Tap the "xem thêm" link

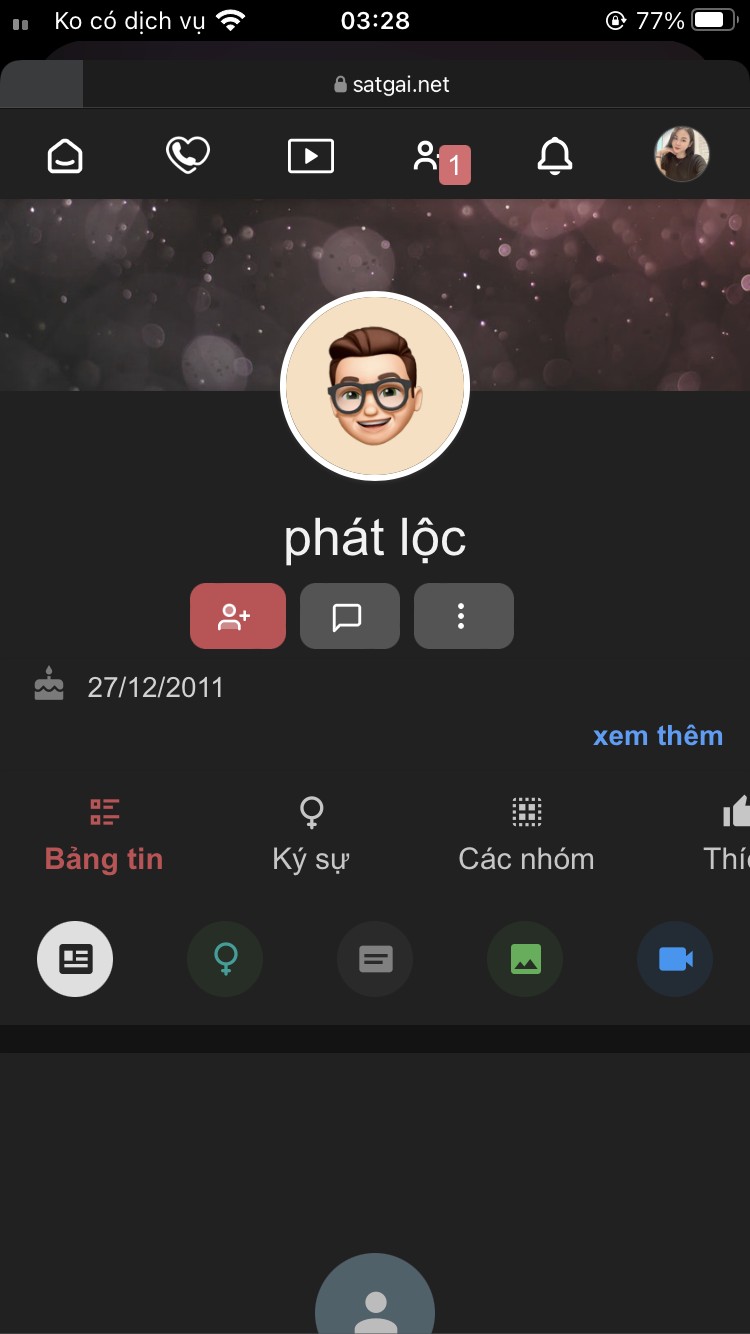coord(657,736)
